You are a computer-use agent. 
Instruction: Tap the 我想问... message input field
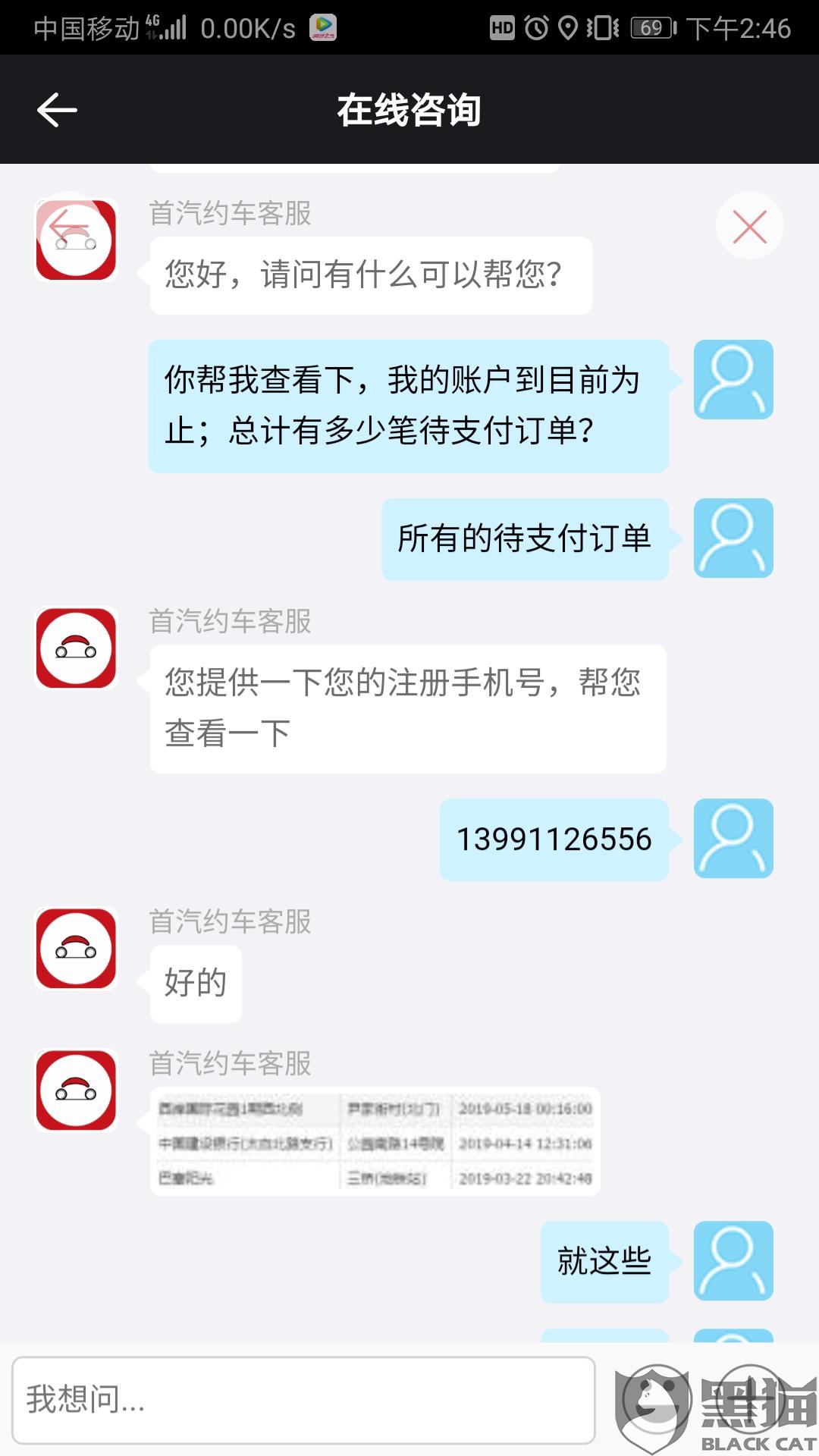303,1400
